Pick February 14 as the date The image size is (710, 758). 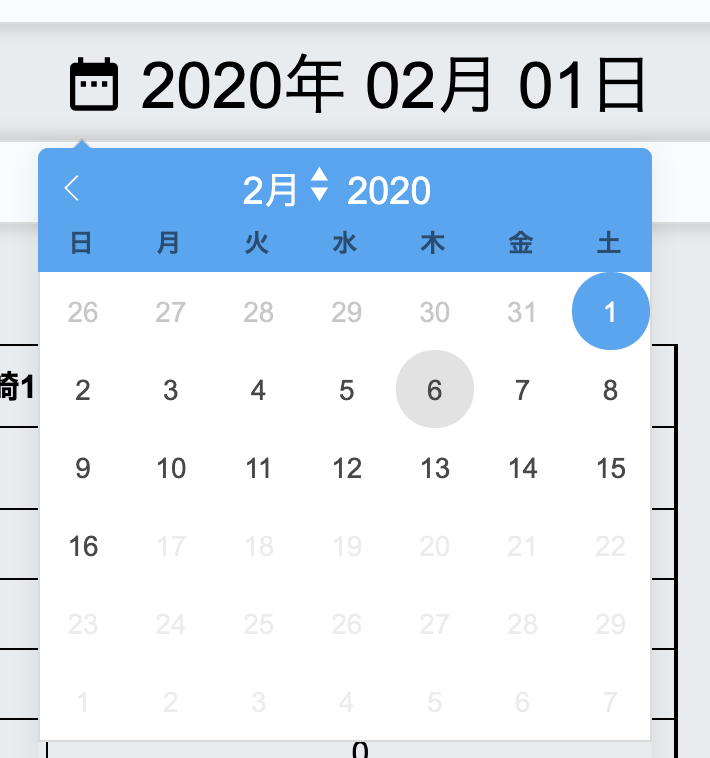coord(522,468)
